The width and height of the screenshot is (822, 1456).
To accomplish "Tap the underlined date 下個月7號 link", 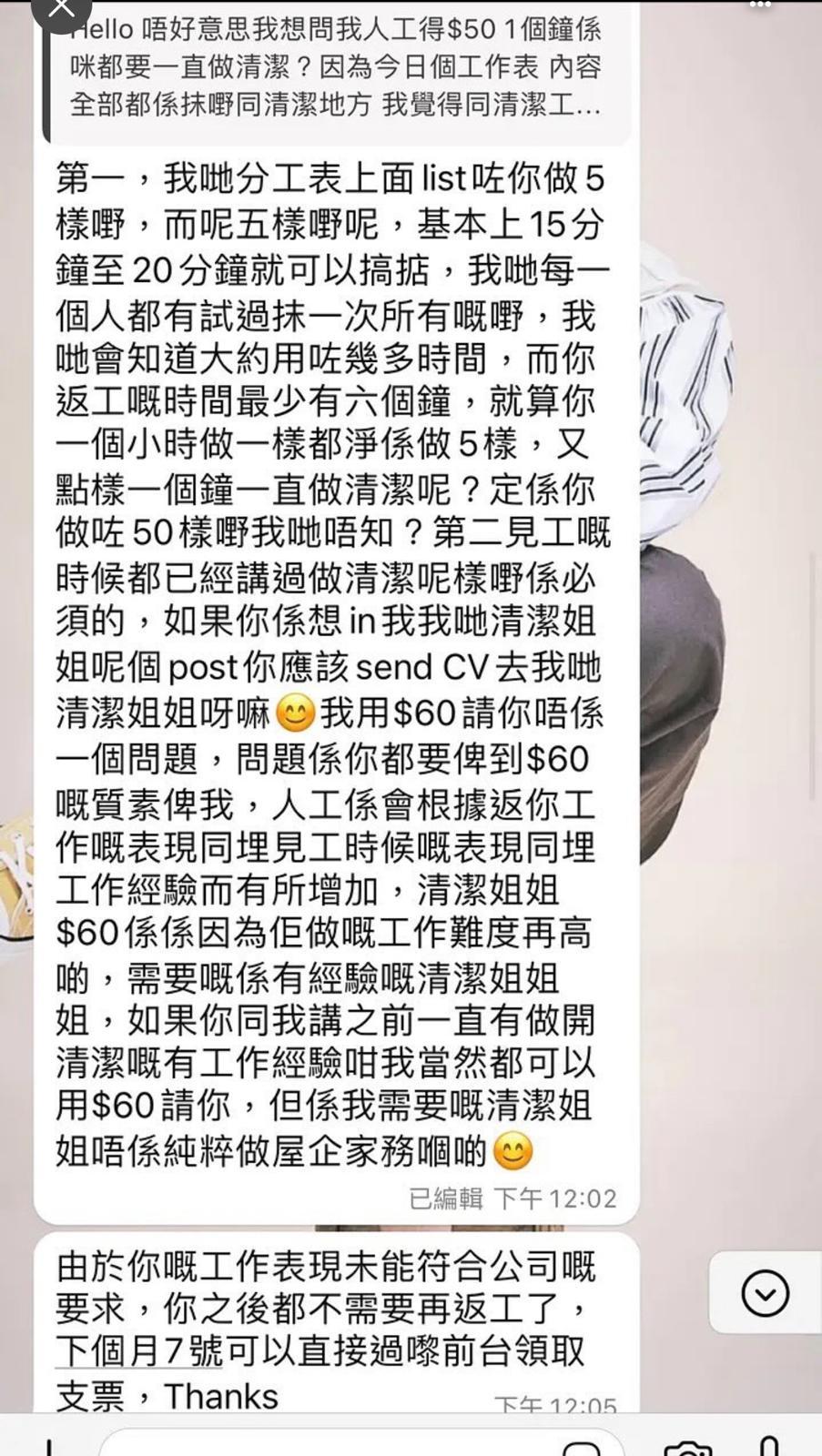I will tap(138, 1351).
